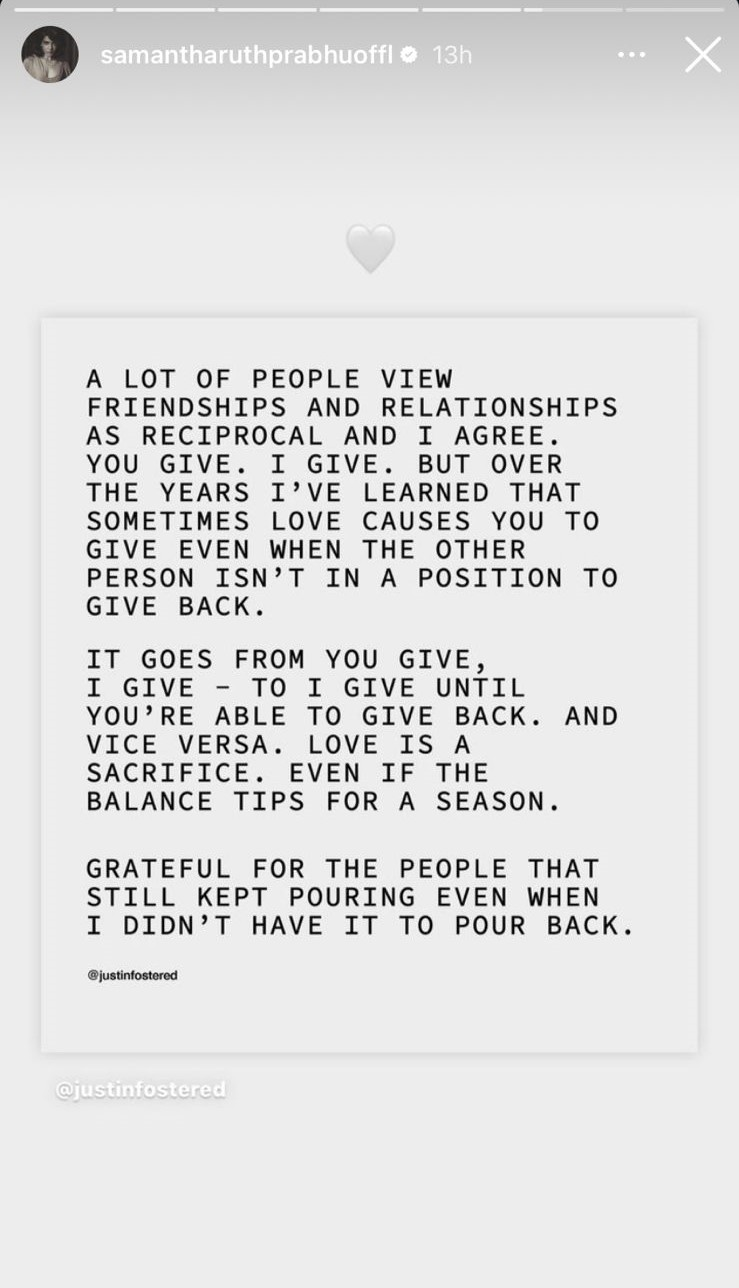739x1288 pixels.
Task: Tap the samantharuthprabhuoffl username
Action: tap(246, 55)
